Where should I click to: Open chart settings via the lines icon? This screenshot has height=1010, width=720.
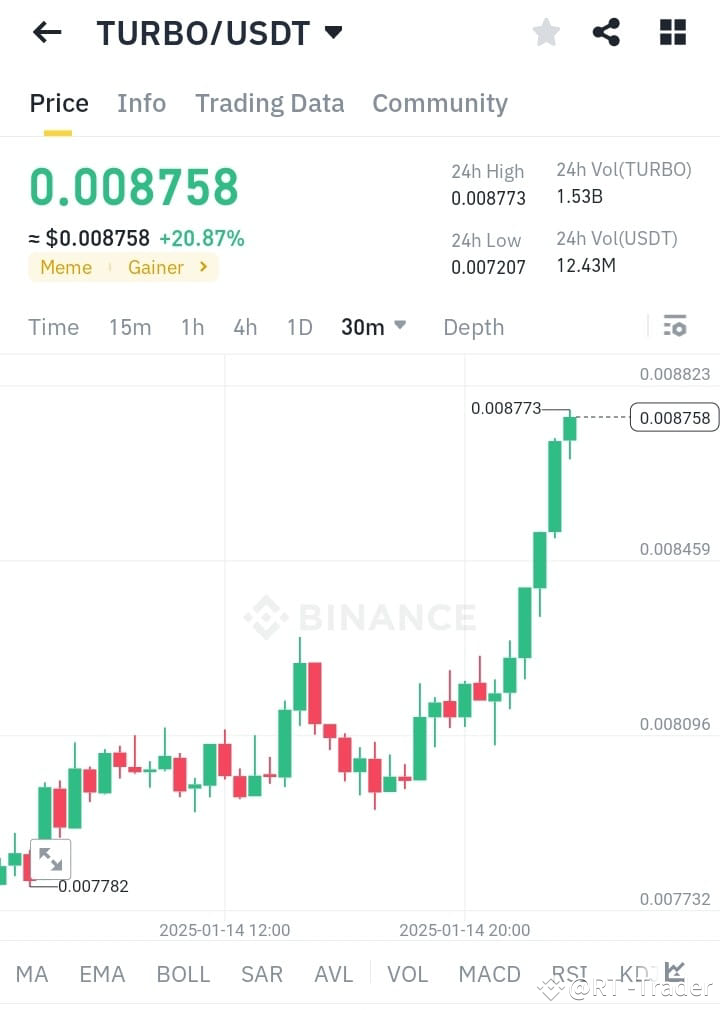click(675, 326)
